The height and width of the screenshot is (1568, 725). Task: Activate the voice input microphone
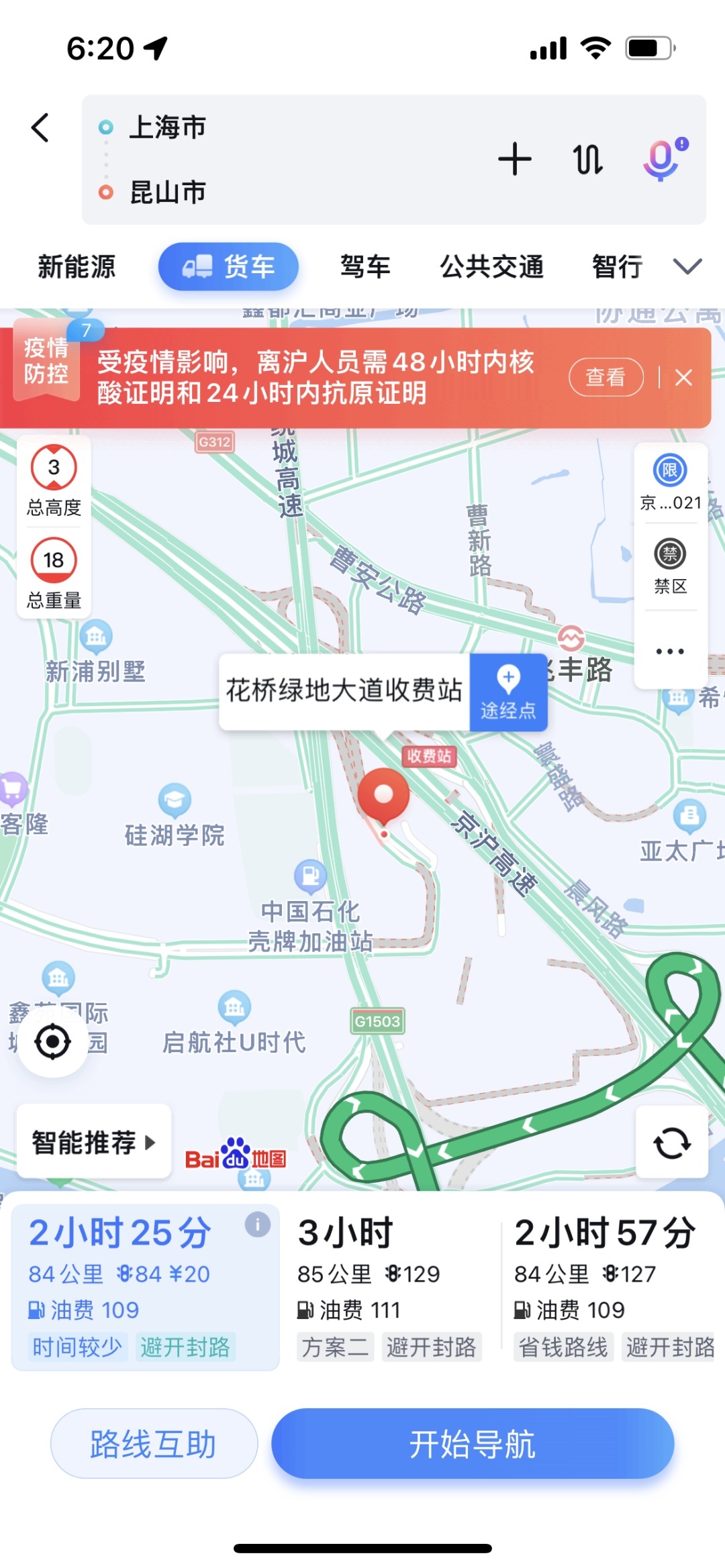tap(661, 160)
